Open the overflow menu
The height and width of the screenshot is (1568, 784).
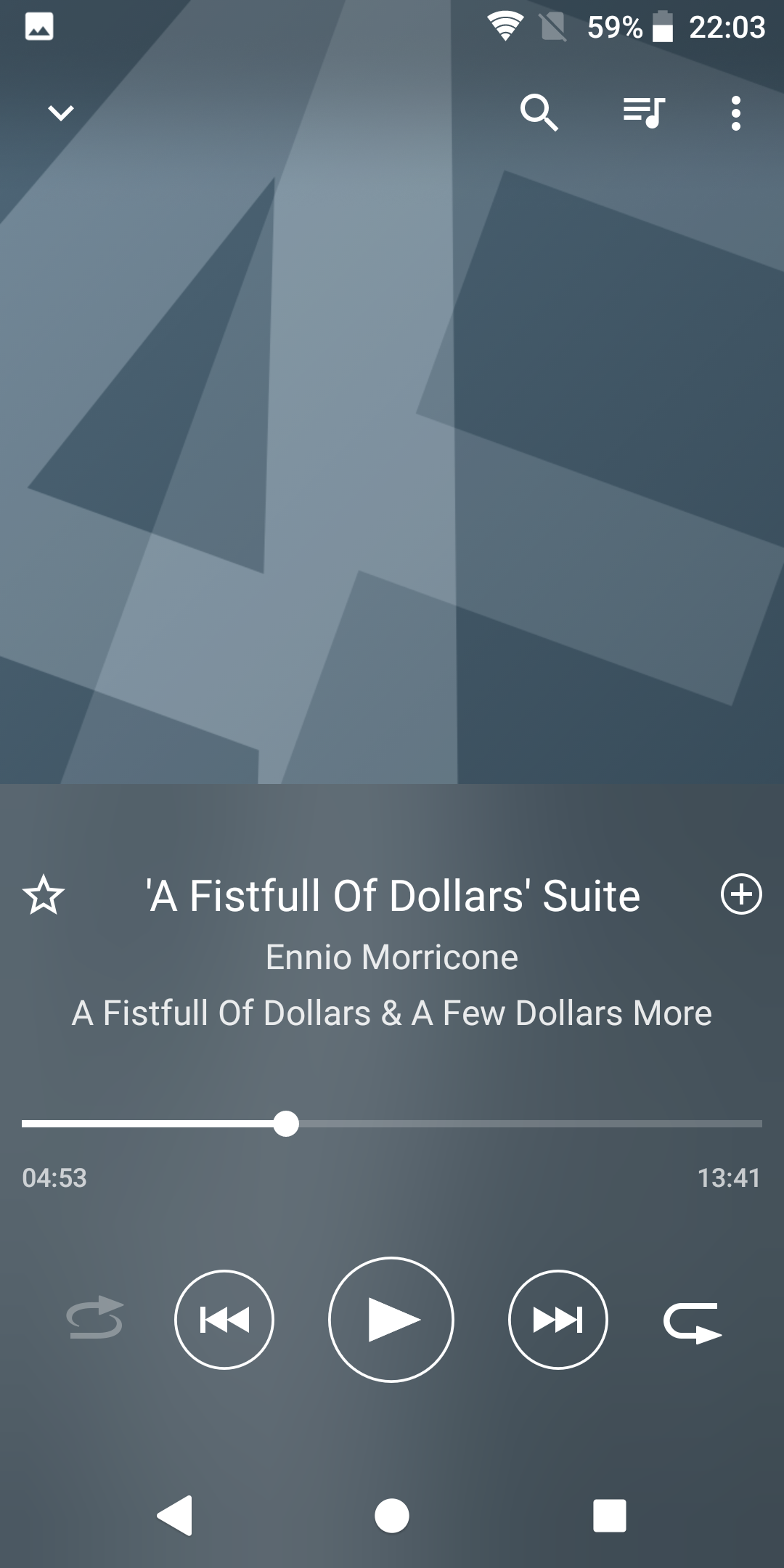tap(736, 113)
